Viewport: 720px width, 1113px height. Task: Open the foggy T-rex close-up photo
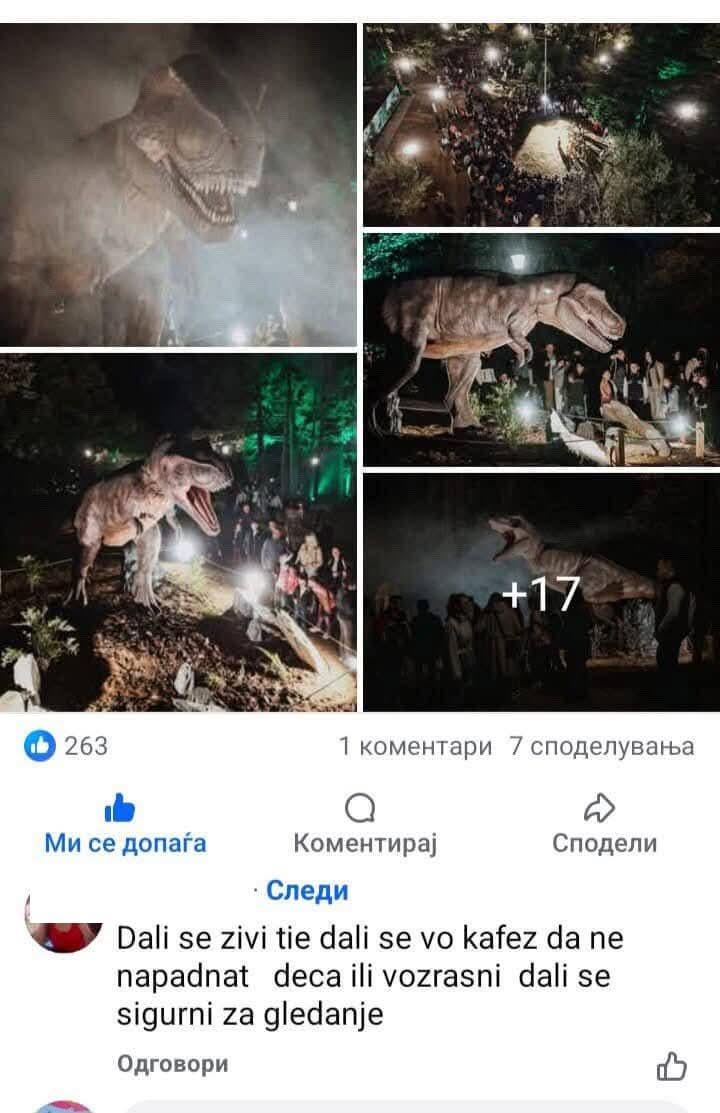tap(178, 185)
